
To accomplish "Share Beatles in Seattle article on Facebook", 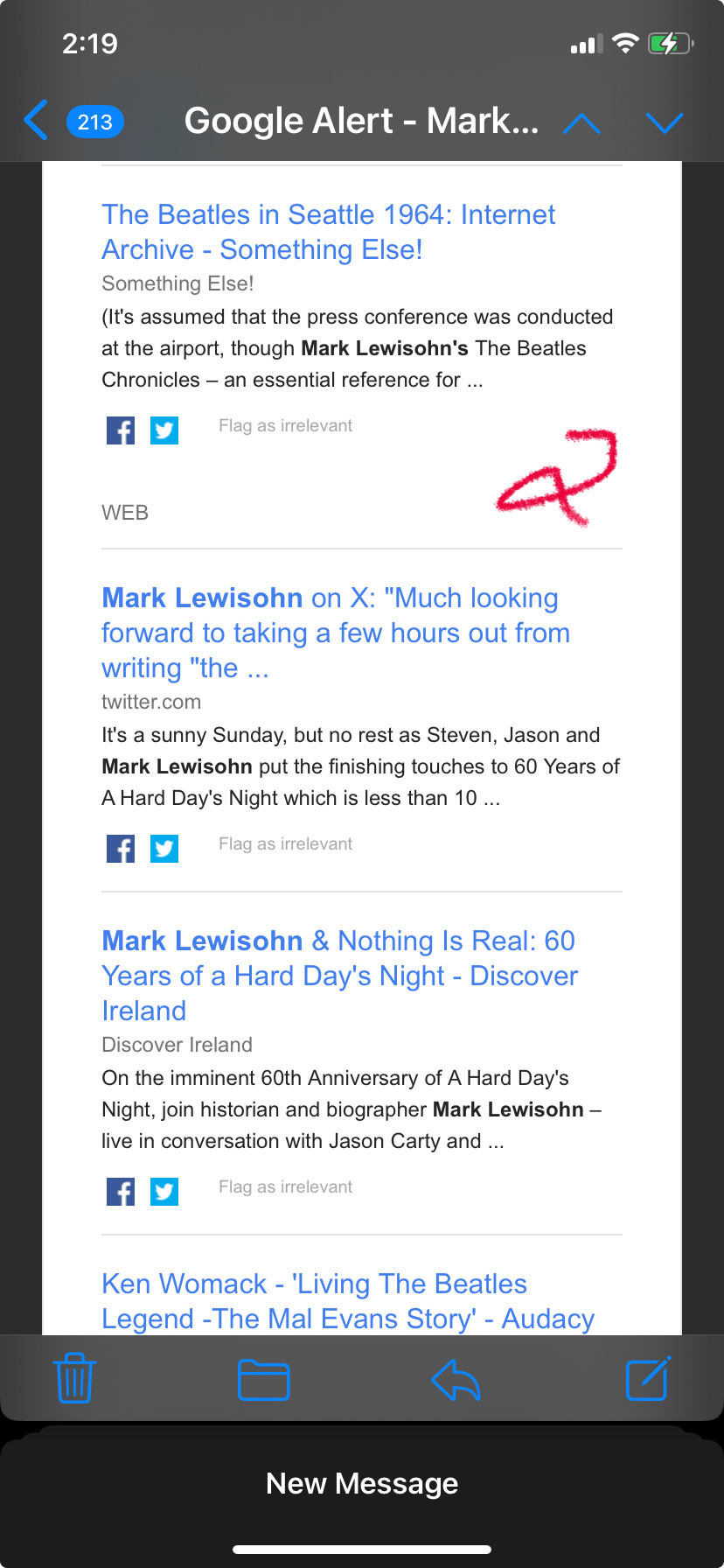I will [x=121, y=430].
